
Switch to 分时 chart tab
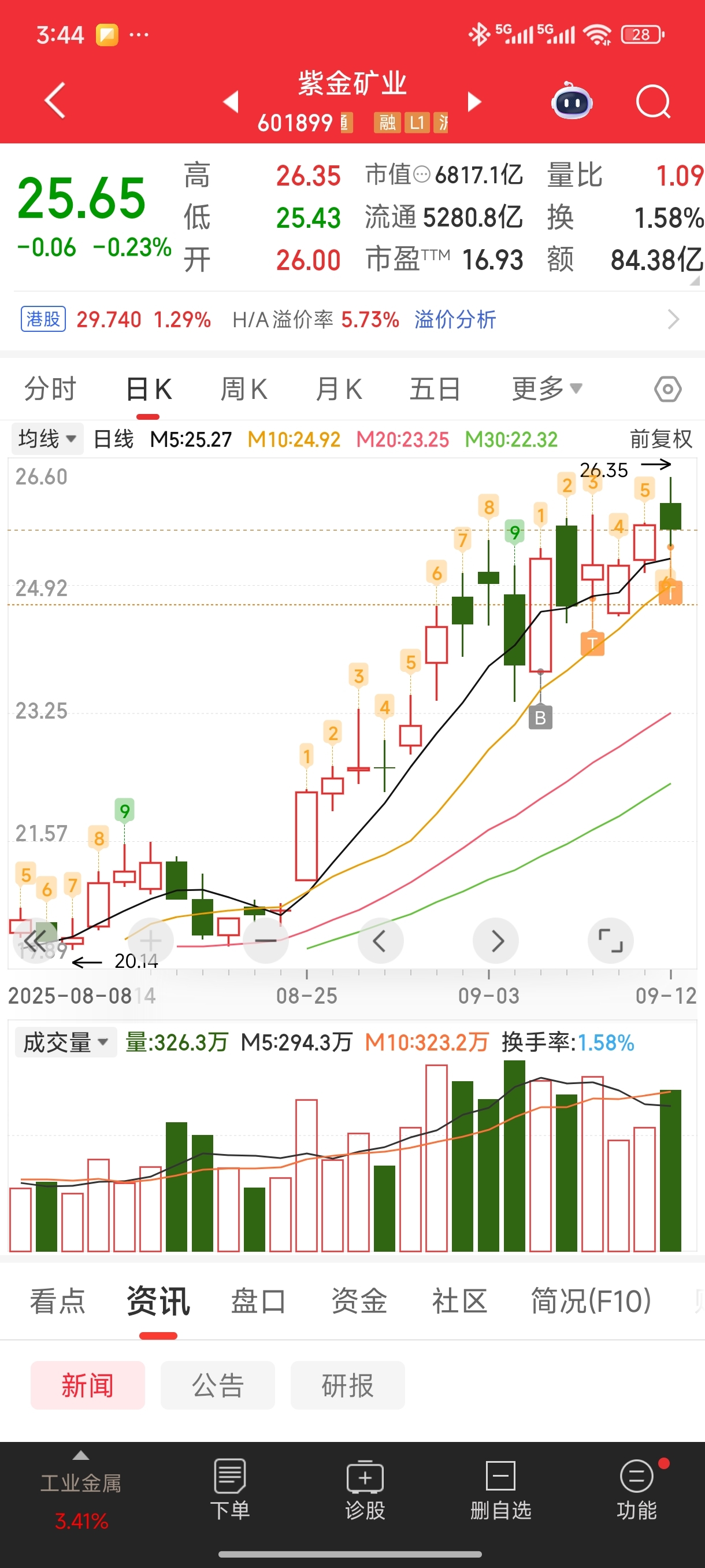(x=50, y=389)
